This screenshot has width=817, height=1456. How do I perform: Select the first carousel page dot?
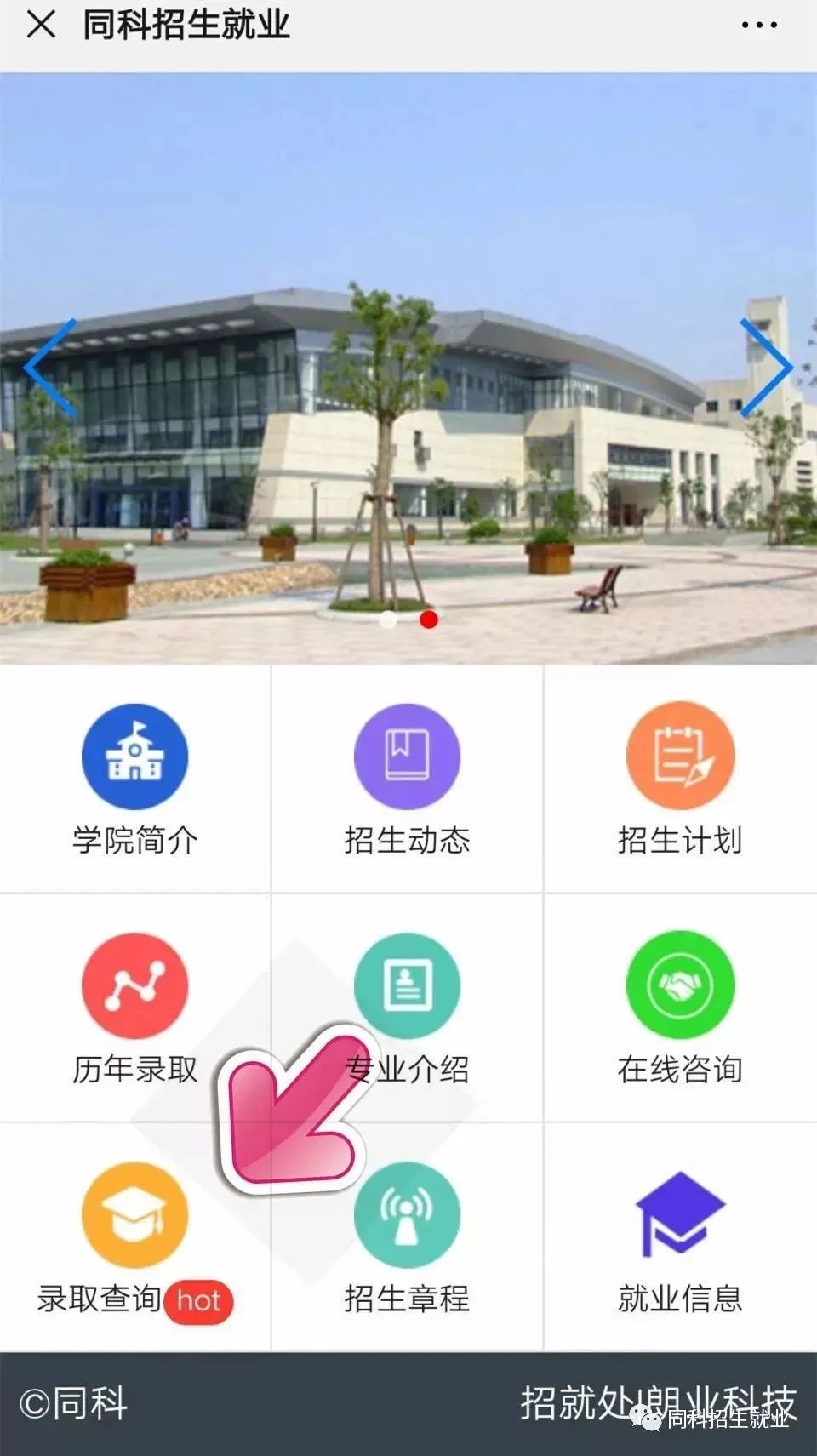[388, 620]
